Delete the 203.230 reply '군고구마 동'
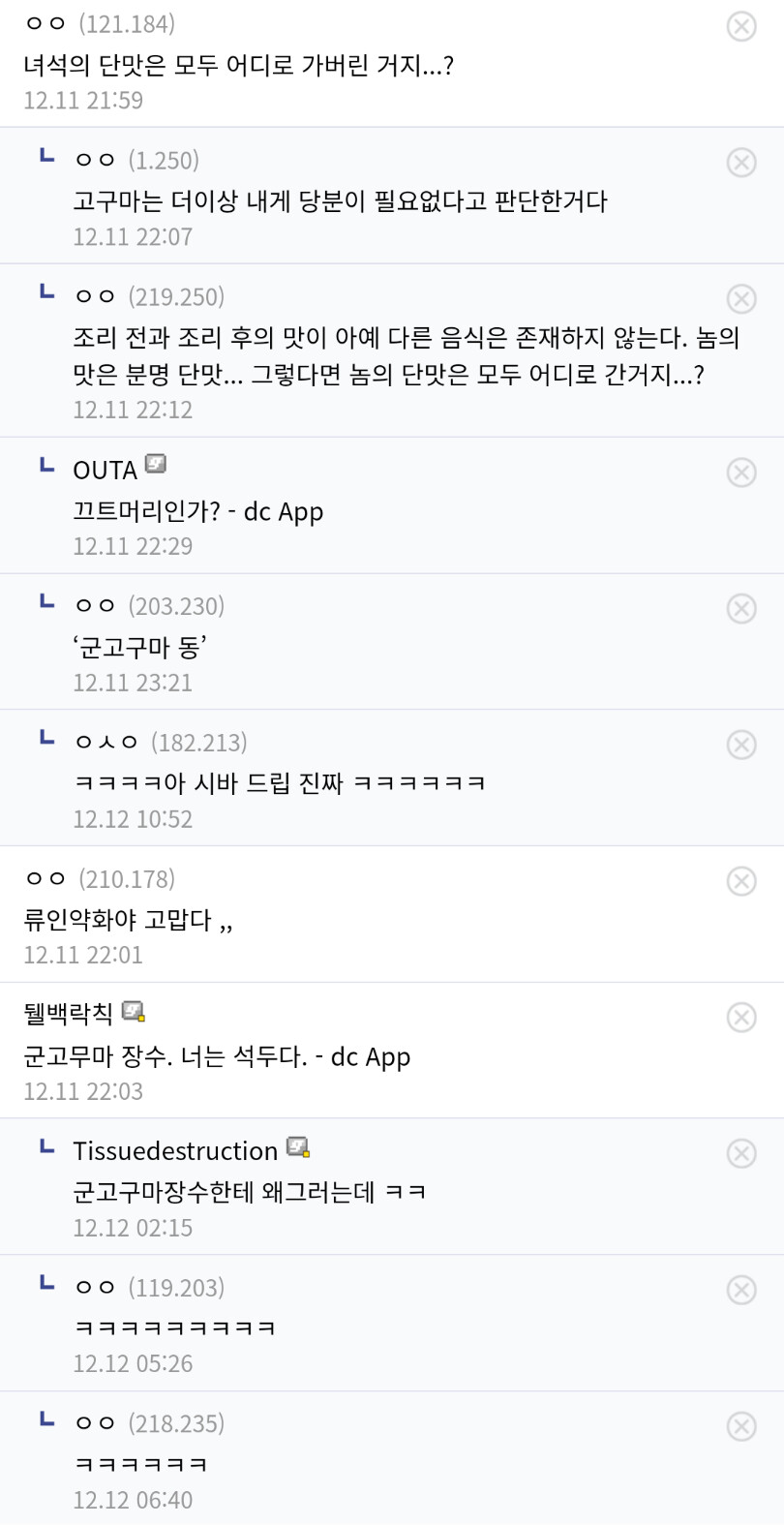Viewport: 784px width, 1525px height. pos(741,608)
